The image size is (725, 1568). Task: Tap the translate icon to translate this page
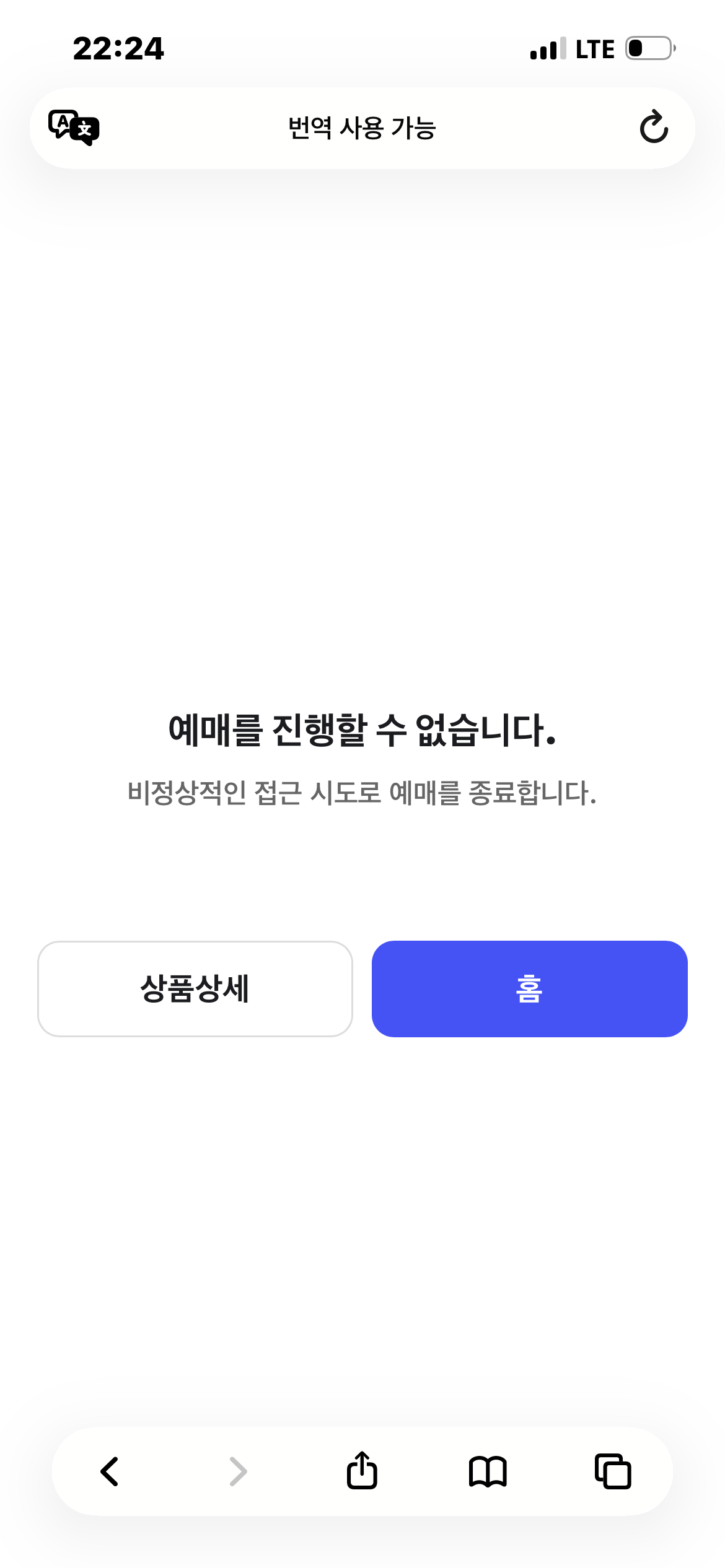(x=74, y=128)
